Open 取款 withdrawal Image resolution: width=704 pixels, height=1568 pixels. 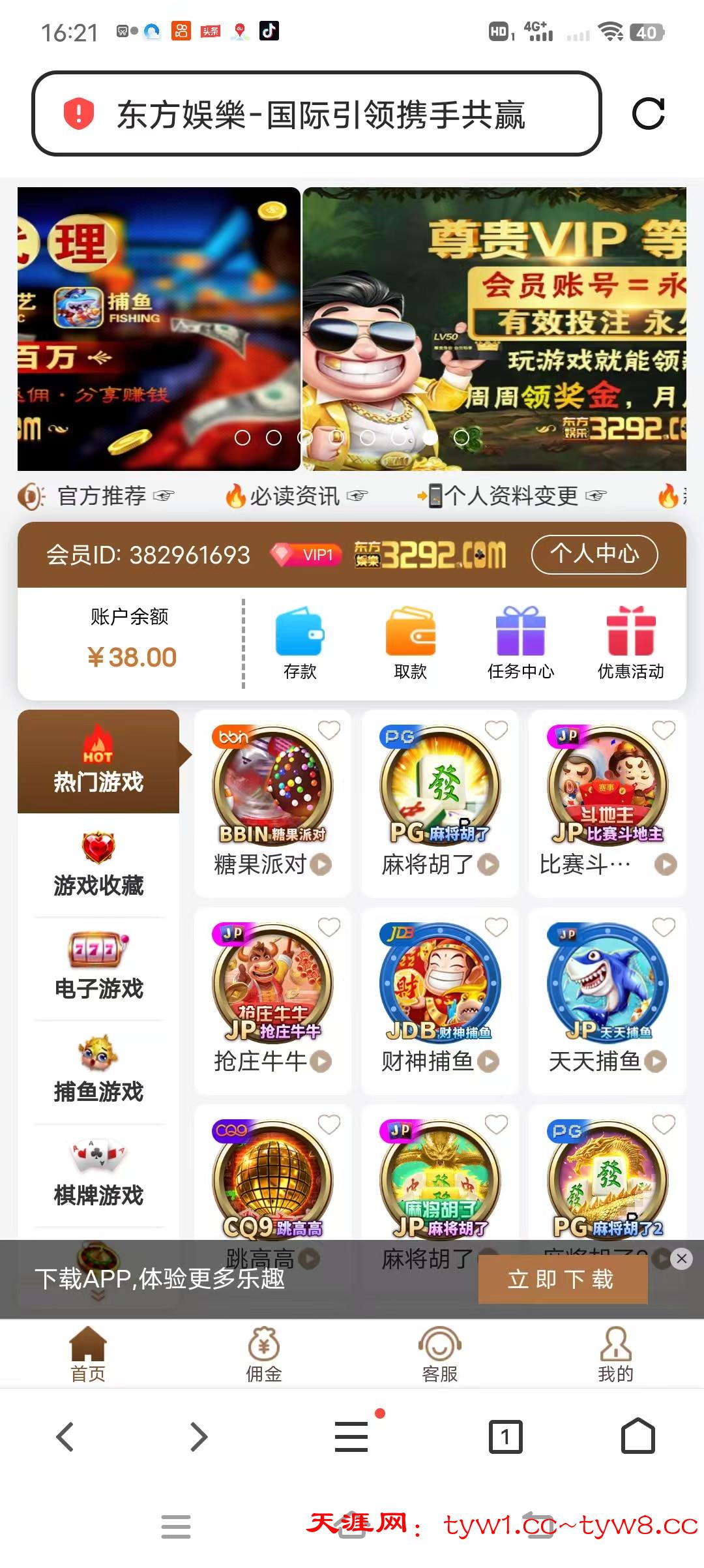click(x=410, y=642)
